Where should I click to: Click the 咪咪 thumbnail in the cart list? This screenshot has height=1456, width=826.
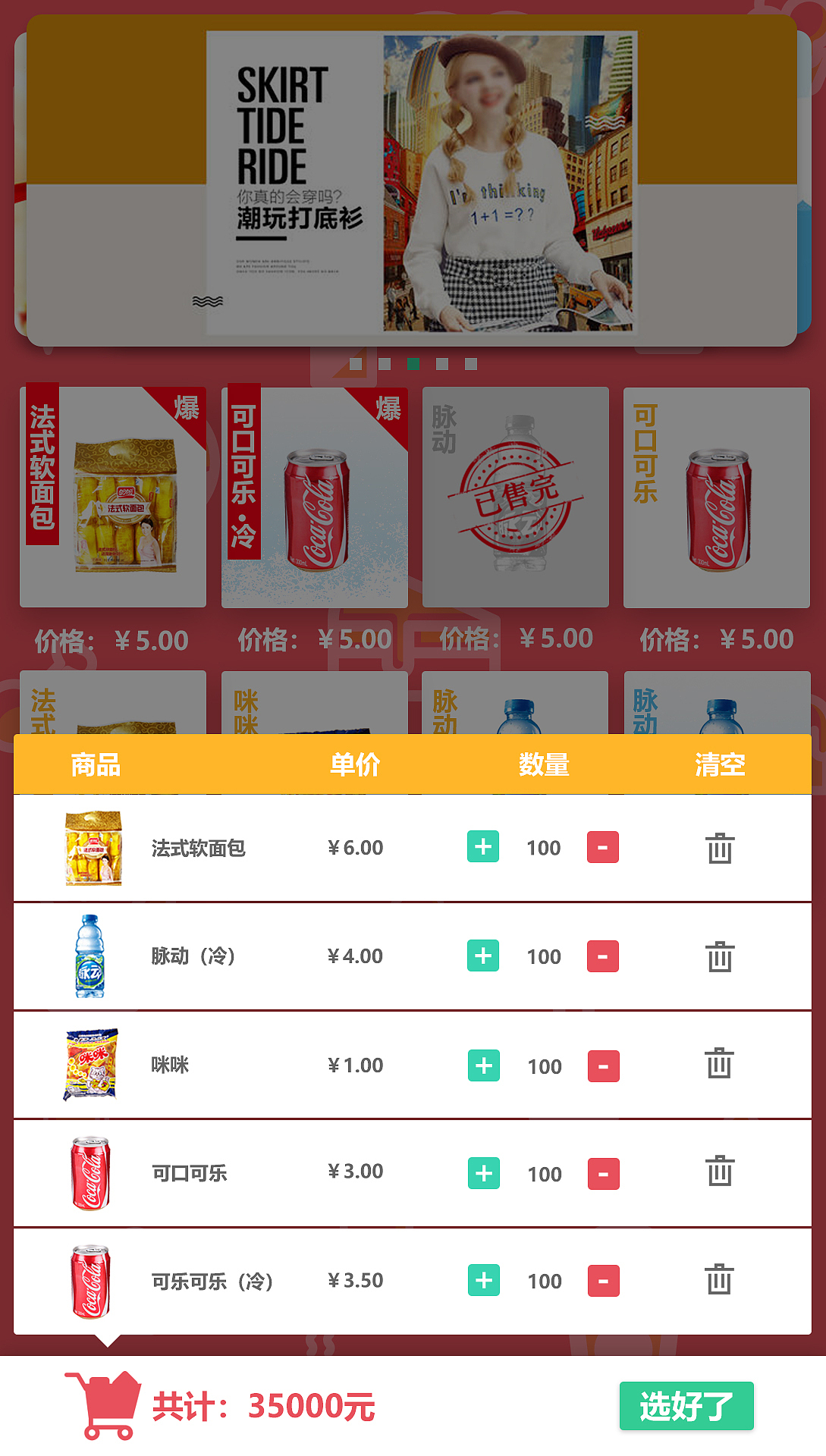(91, 1065)
